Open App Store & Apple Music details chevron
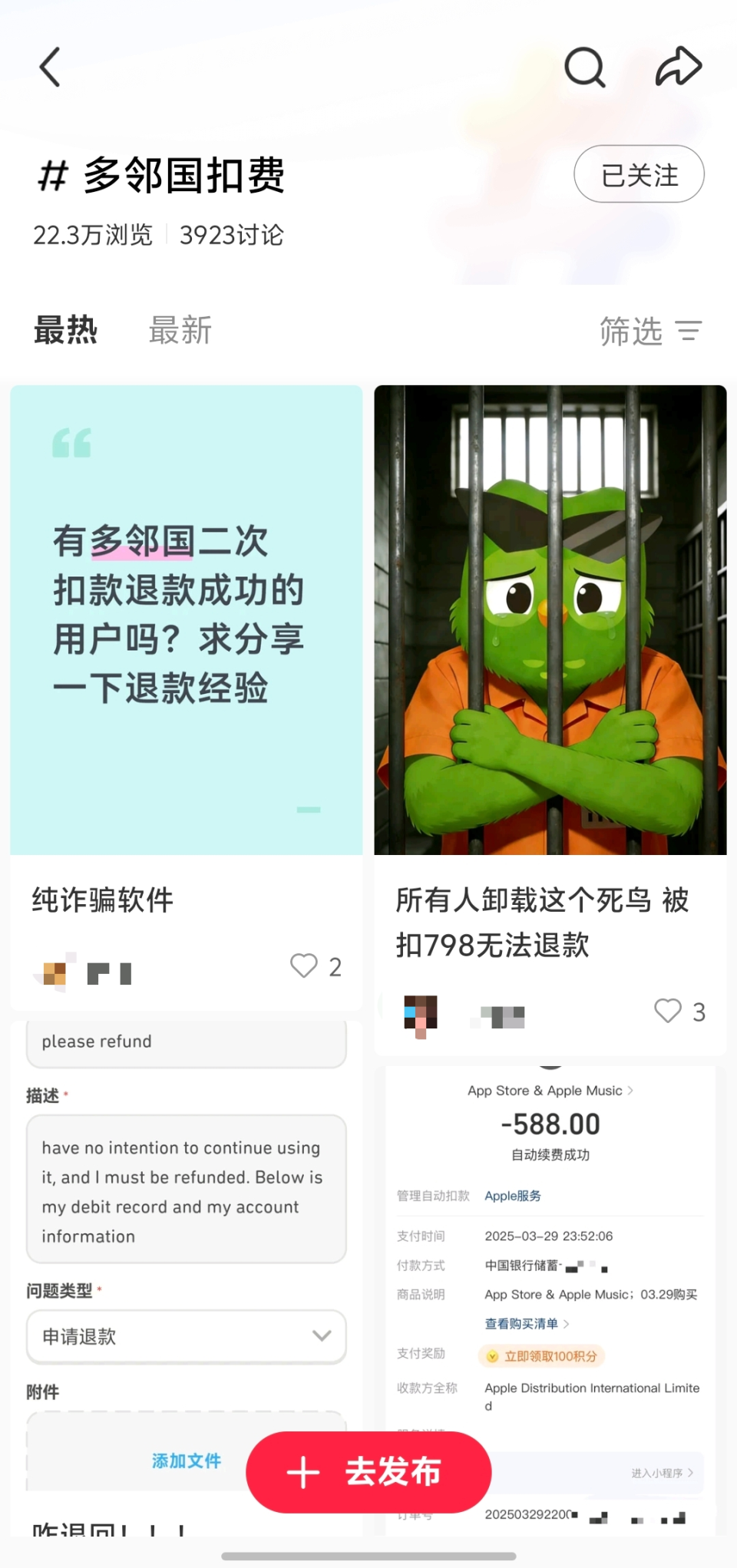 [631, 1091]
